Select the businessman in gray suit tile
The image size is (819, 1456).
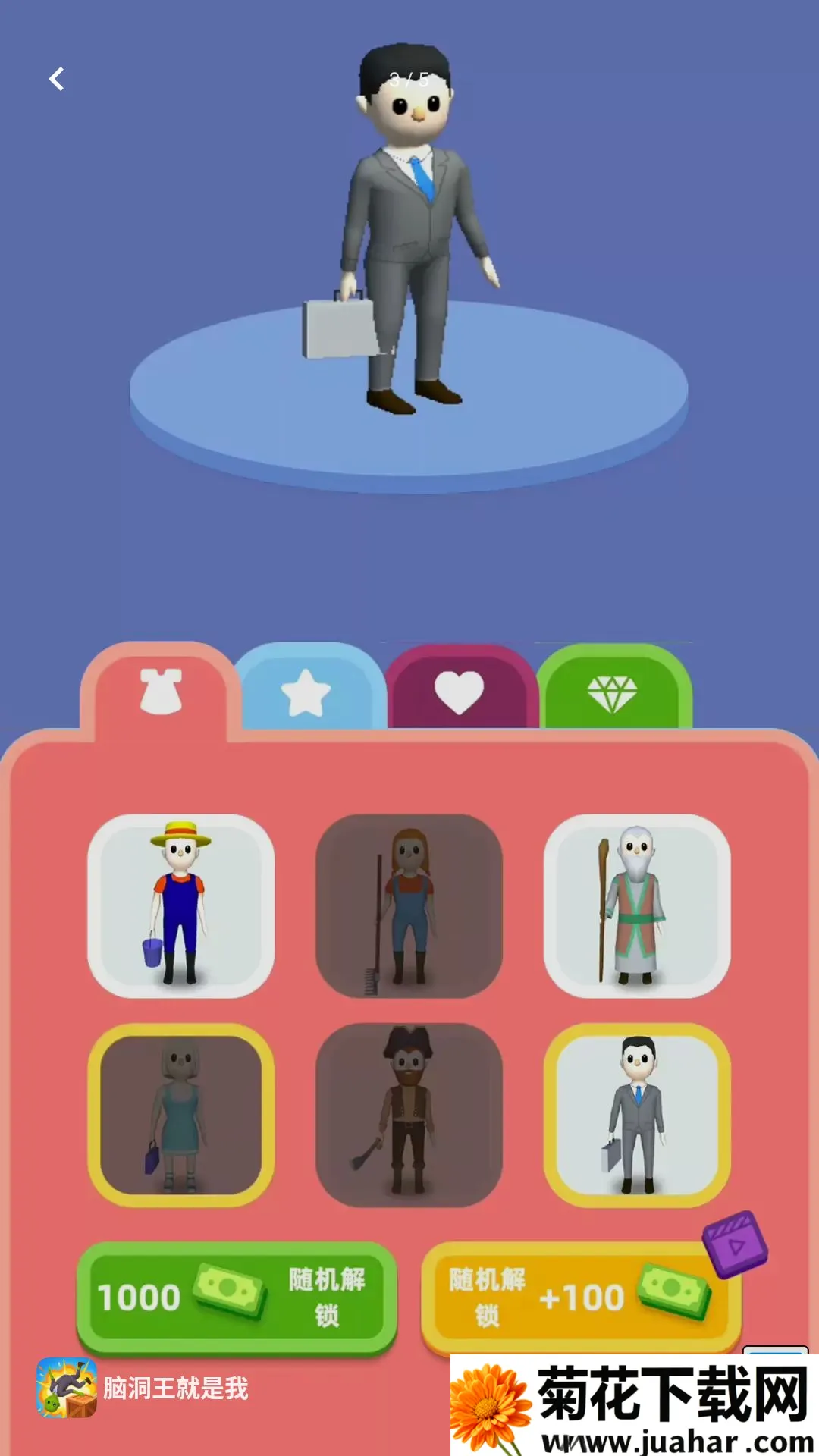(637, 1116)
